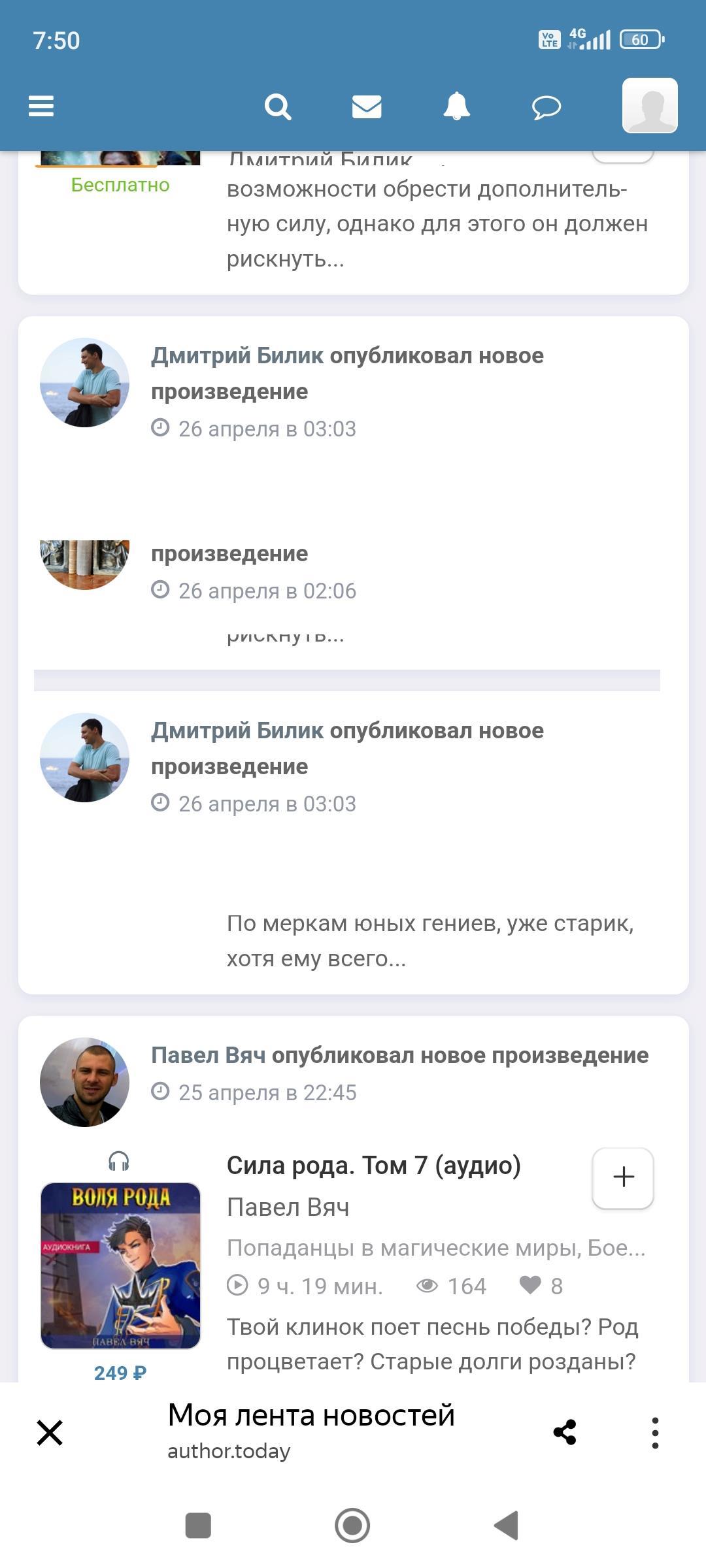This screenshot has height=1568, width=706.
Task: Go to the phone home screen
Action: pos(352,1526)
